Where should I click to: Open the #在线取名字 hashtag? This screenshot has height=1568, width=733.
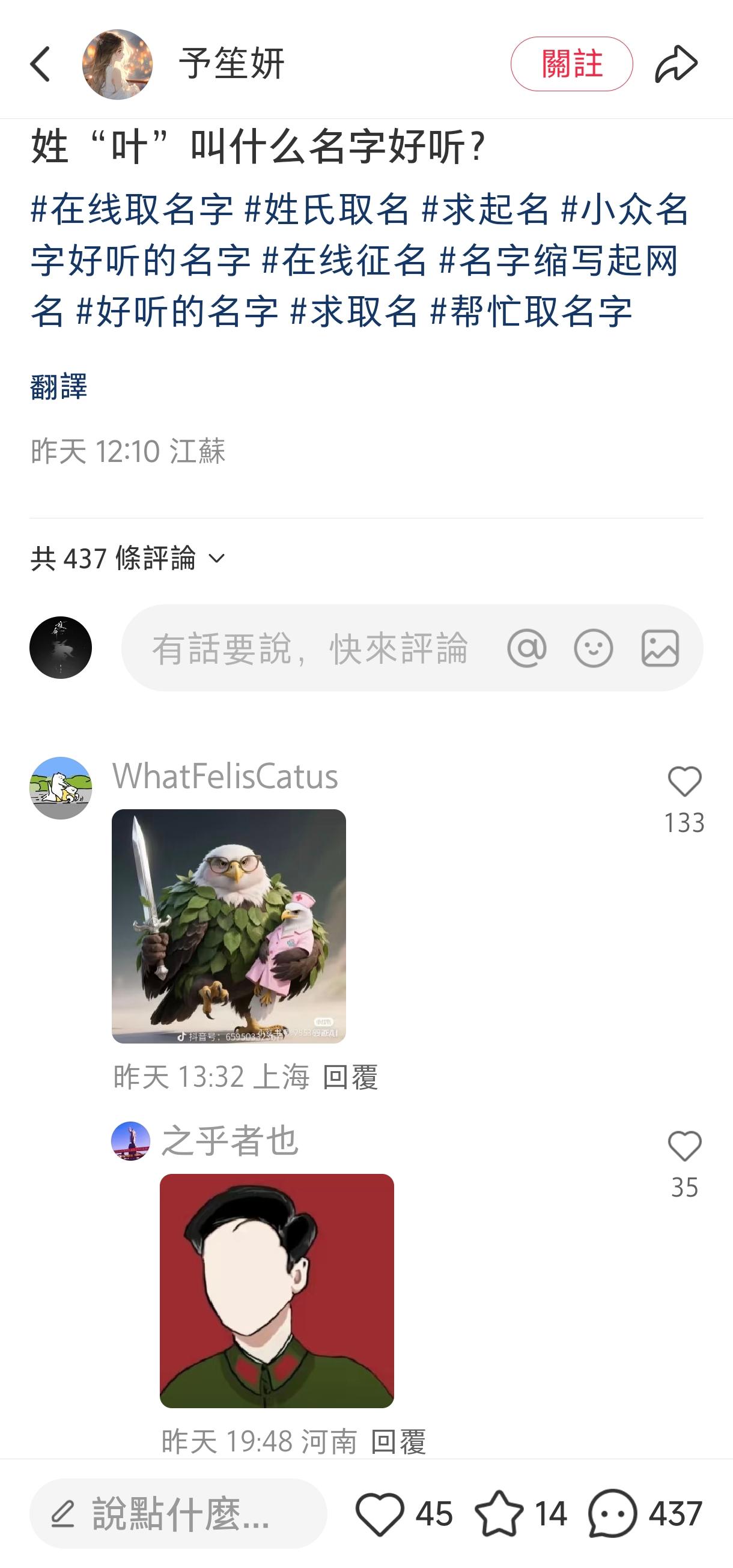click(x=132, y=209)
